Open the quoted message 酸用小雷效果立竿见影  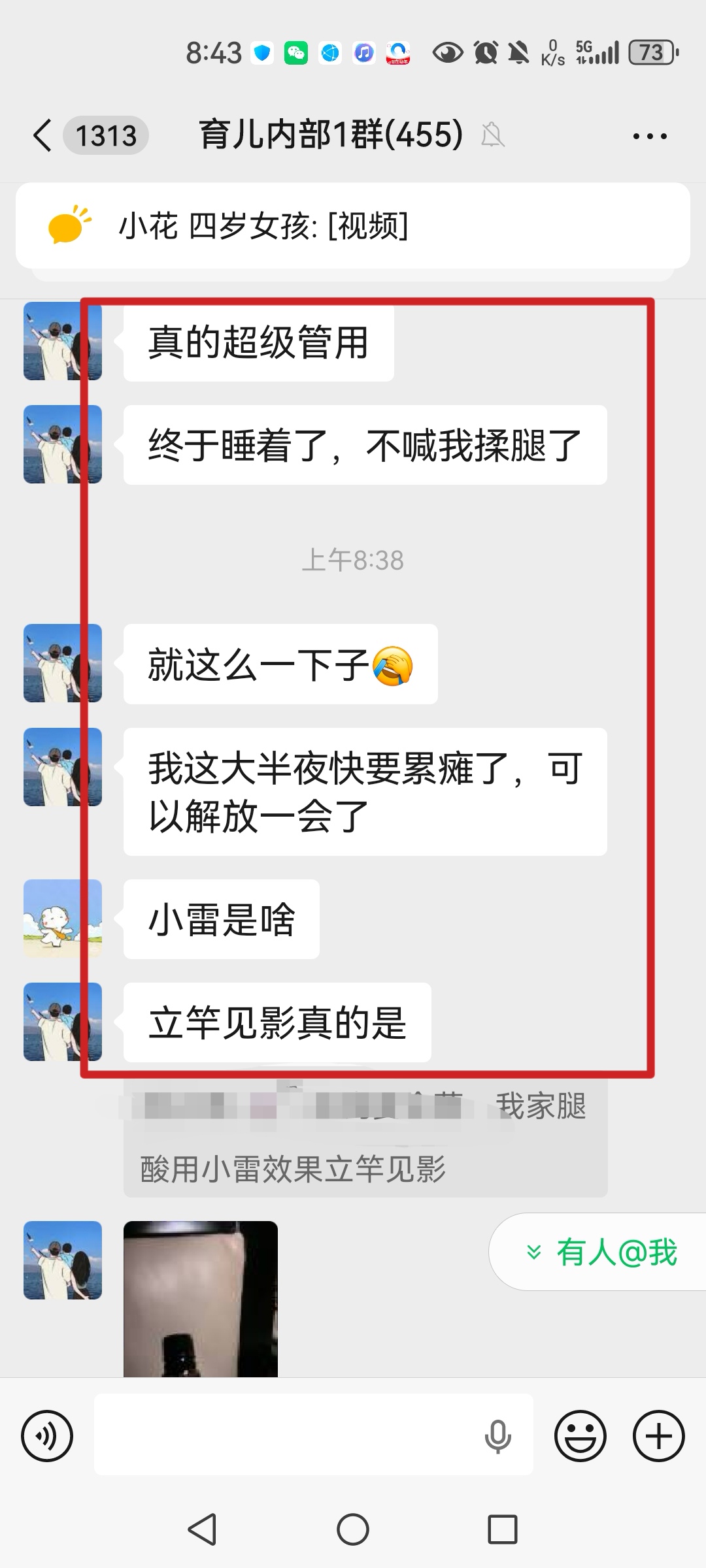pos(365,1138)
